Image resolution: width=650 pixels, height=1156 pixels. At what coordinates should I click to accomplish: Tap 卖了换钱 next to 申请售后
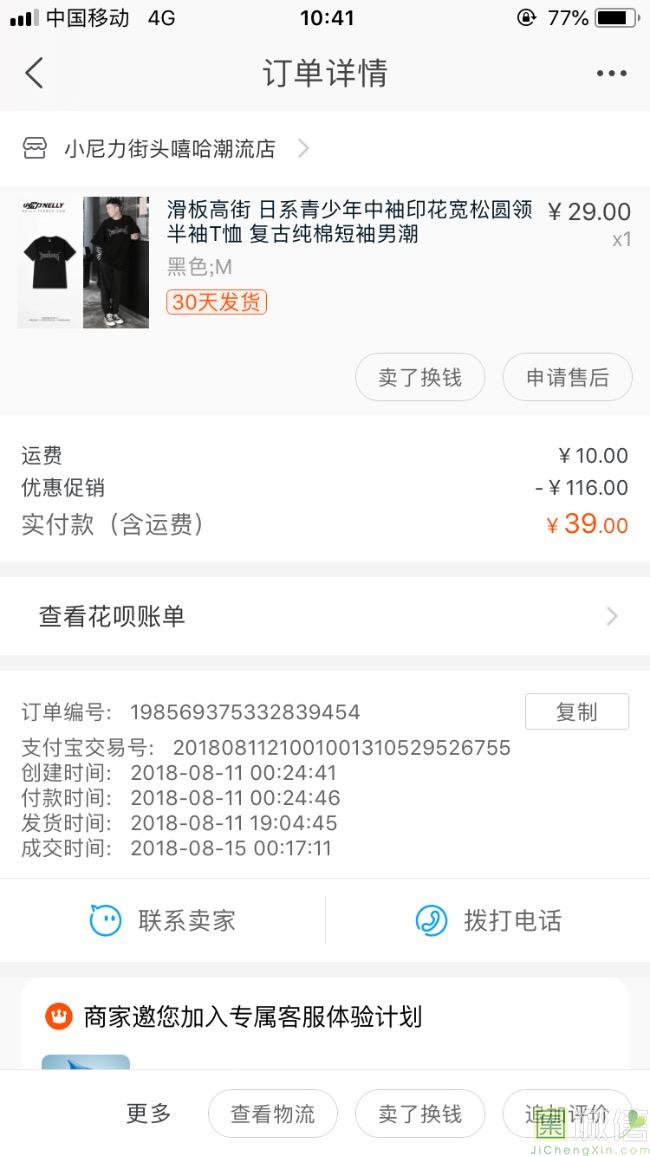coord(420,377)
